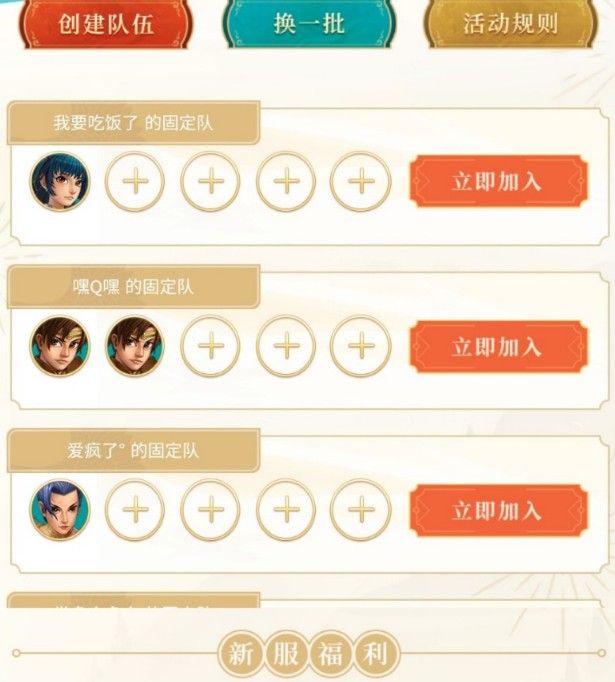
Task: Tap the first empty slot in 嘿Q嘿's team
Action: [x=211, y=347]
